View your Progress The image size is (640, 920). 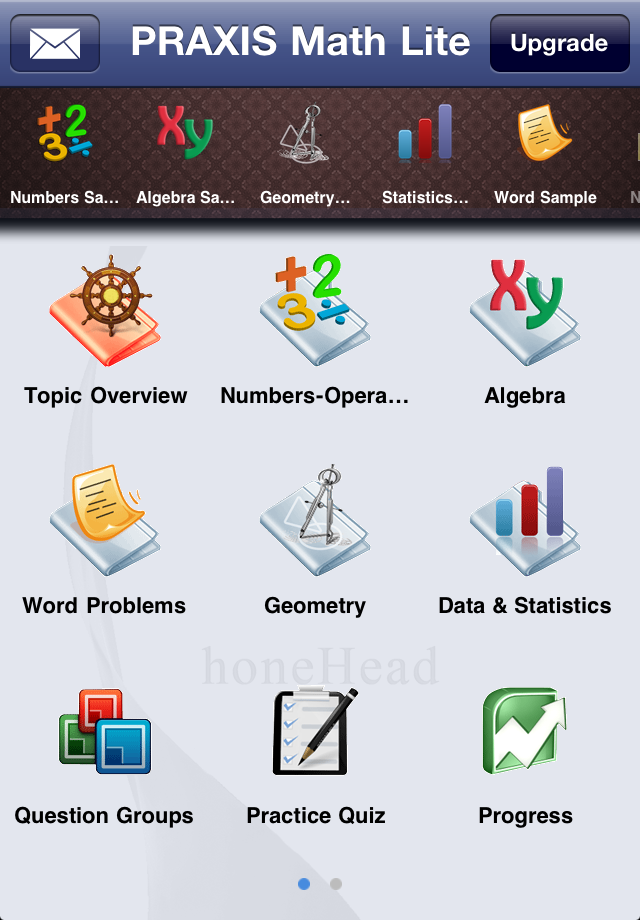point(525,750)
